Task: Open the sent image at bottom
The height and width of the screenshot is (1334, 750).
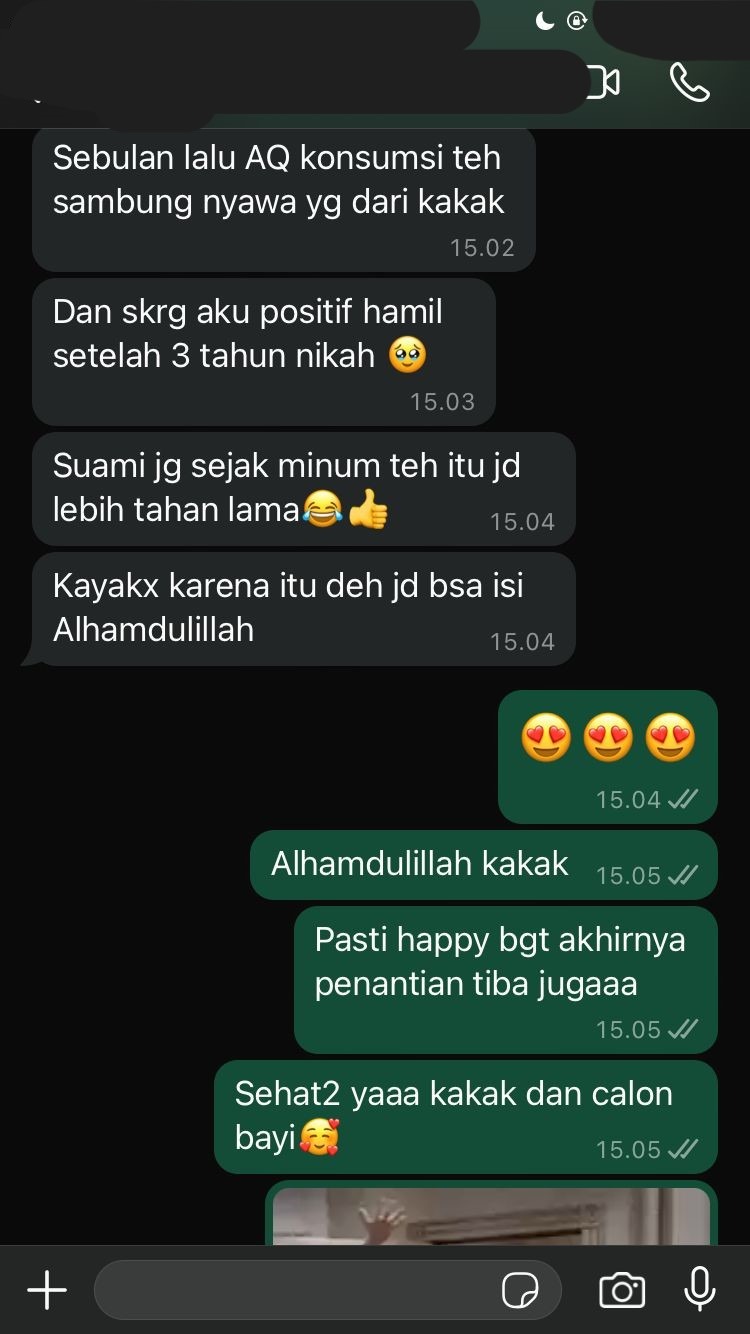Action: pyautogui.click(x=490, y=1216)
